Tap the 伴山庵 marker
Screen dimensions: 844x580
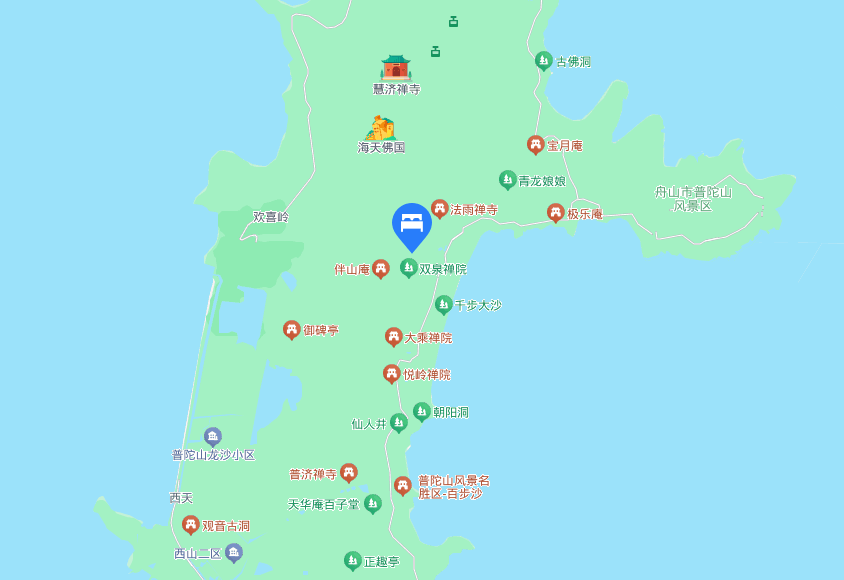click(380, 268)
